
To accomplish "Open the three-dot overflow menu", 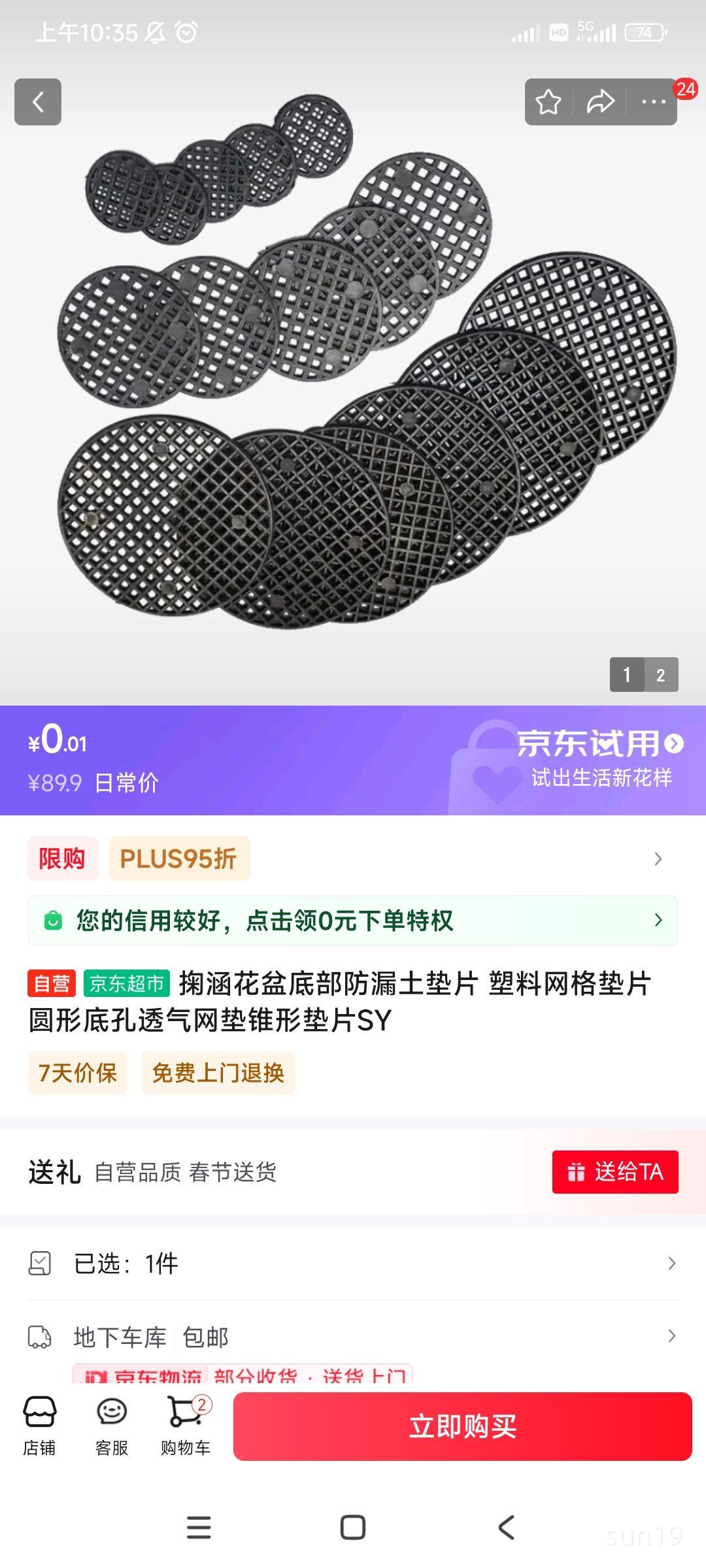I will pyautogui.click(x=653, y=102).
